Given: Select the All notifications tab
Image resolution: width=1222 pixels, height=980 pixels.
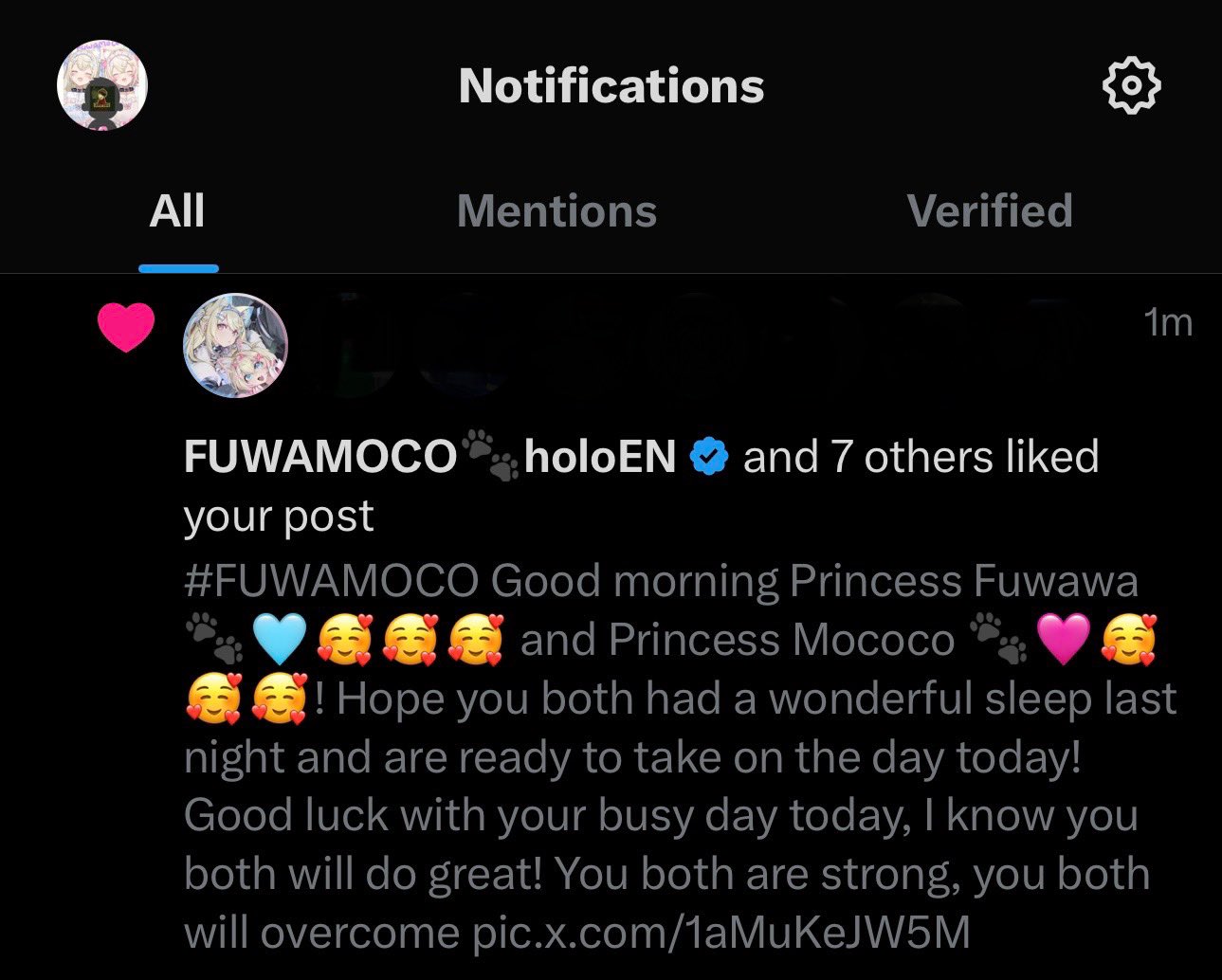Looking at the screenshot, I should pyautogui.click(x=177, y=210).
